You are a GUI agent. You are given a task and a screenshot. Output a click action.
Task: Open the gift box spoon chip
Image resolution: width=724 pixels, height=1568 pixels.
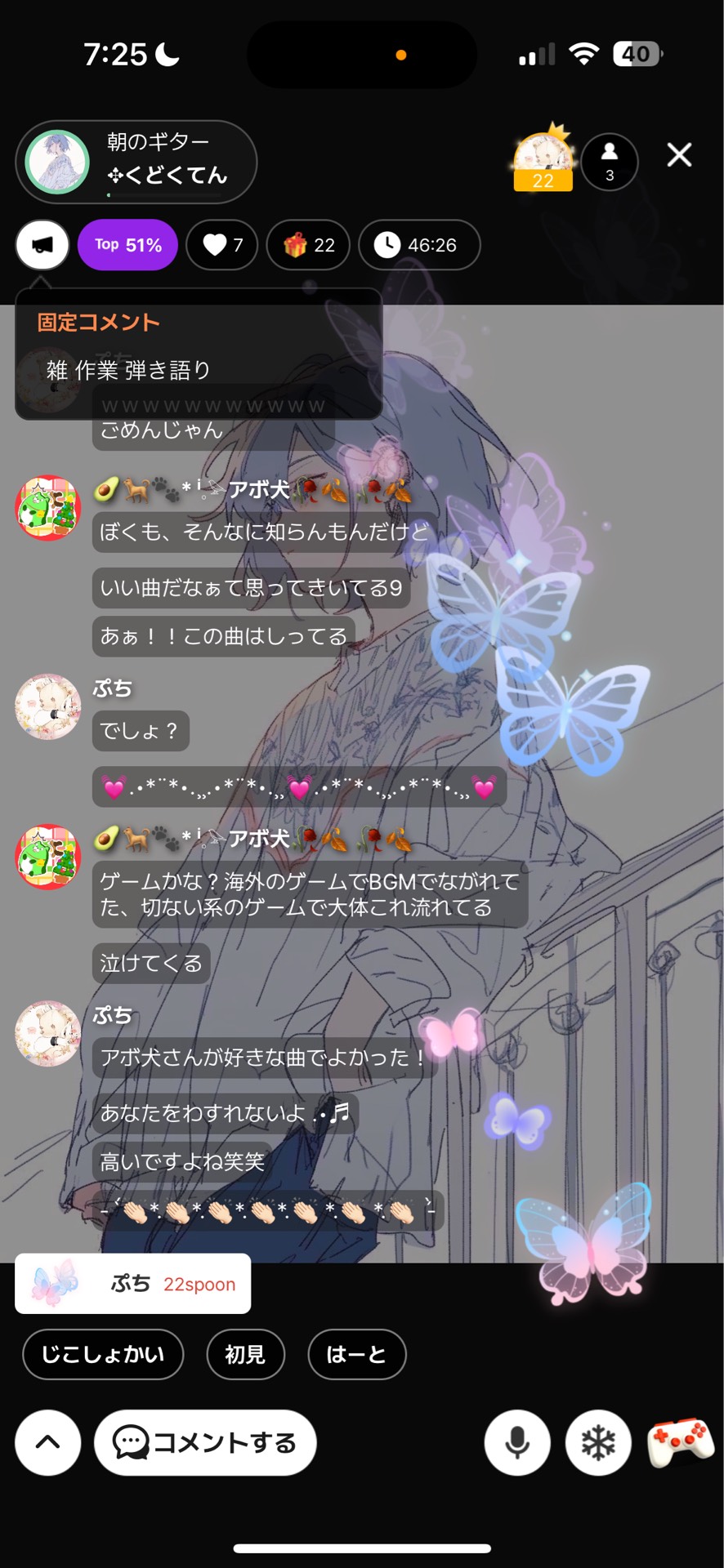click(x=309, y=245)
